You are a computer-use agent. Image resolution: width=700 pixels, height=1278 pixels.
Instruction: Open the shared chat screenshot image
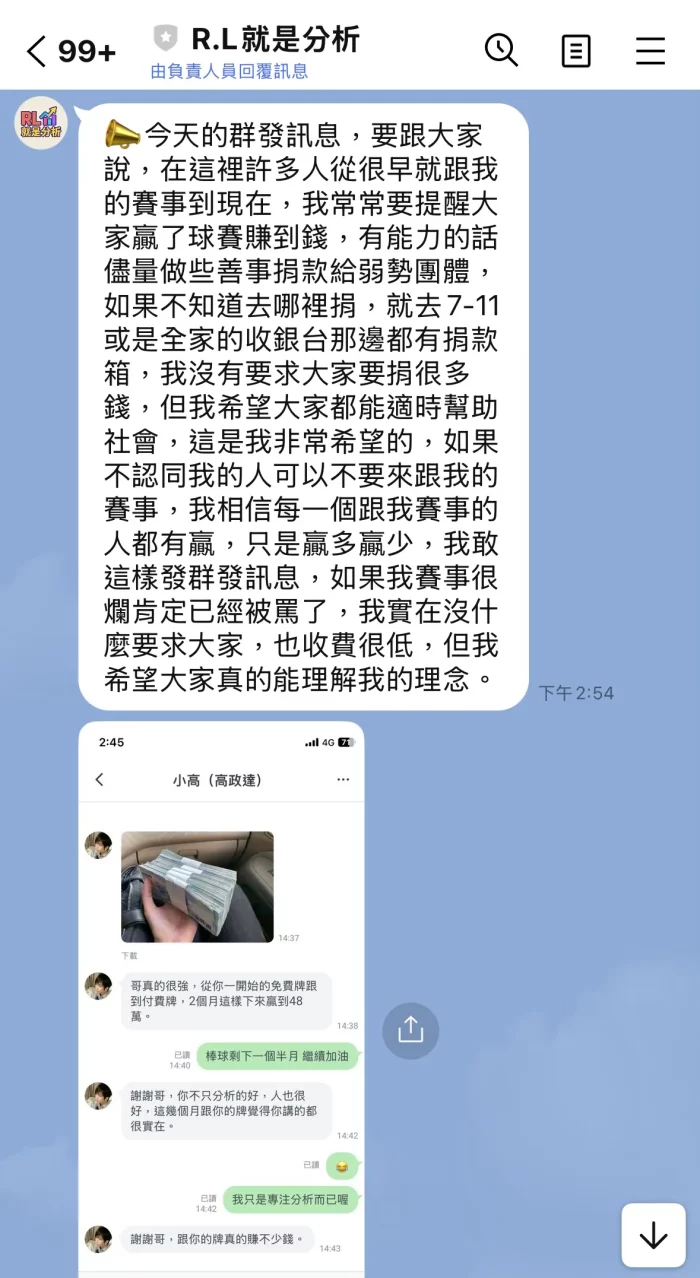tap(221, 999)
